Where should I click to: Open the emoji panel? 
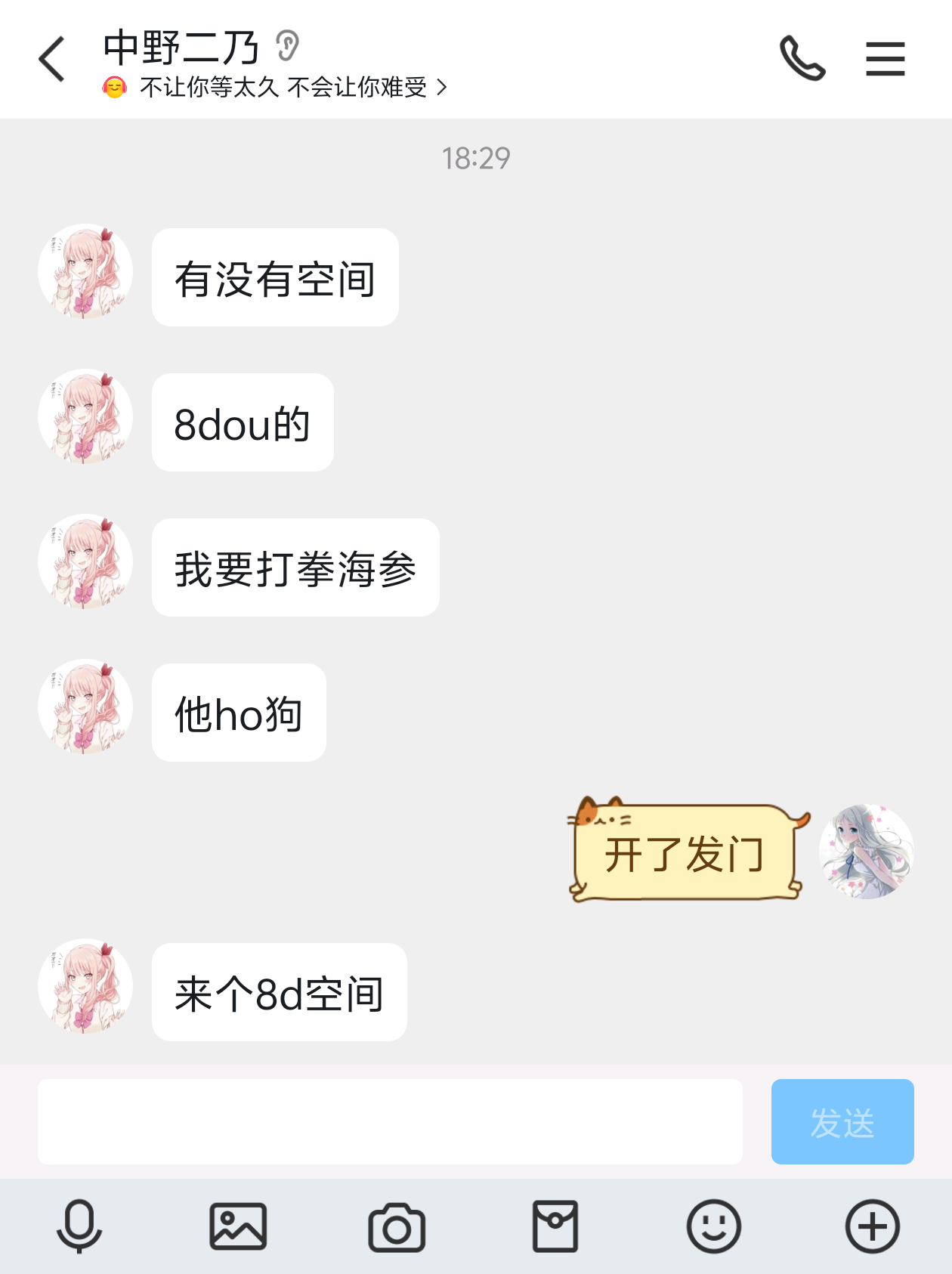pyautogui.click(x=713, y=1226)
